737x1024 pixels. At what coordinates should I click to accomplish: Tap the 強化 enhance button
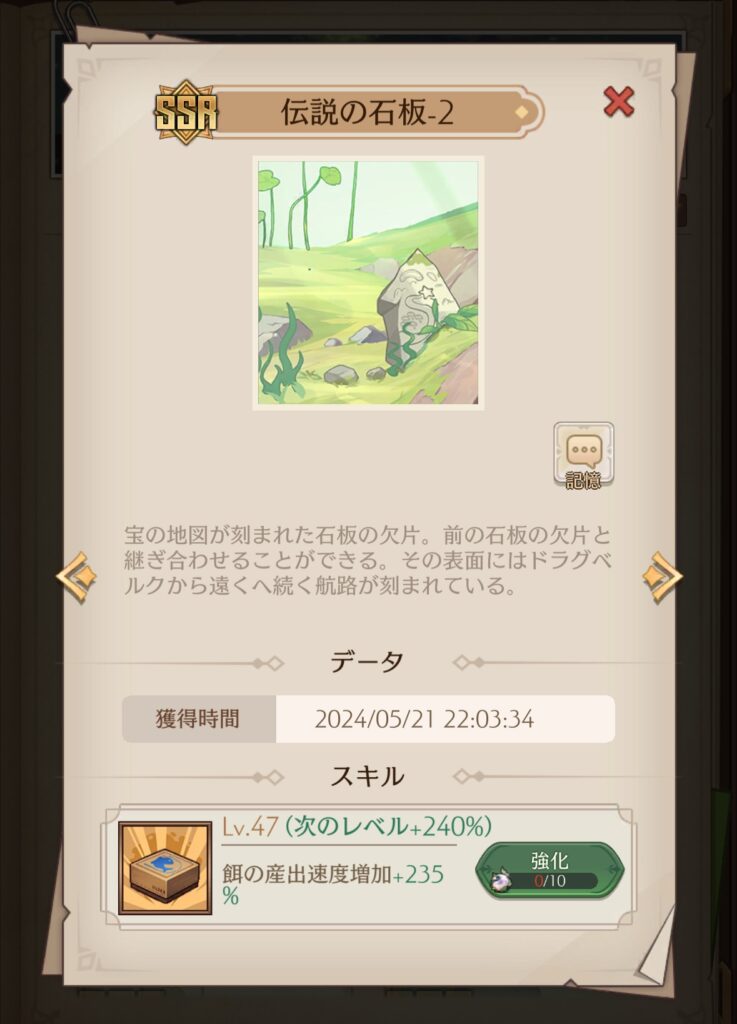tap(549, 869)
